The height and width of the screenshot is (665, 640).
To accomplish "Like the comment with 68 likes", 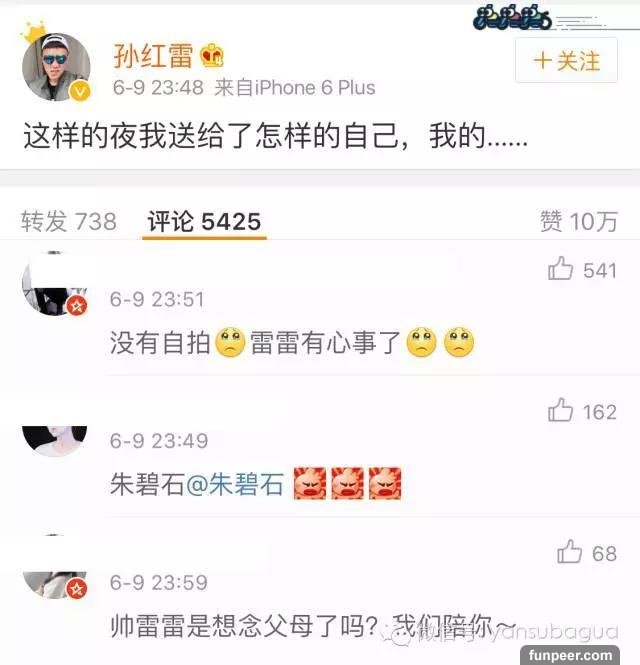I will tap(570, 551).
